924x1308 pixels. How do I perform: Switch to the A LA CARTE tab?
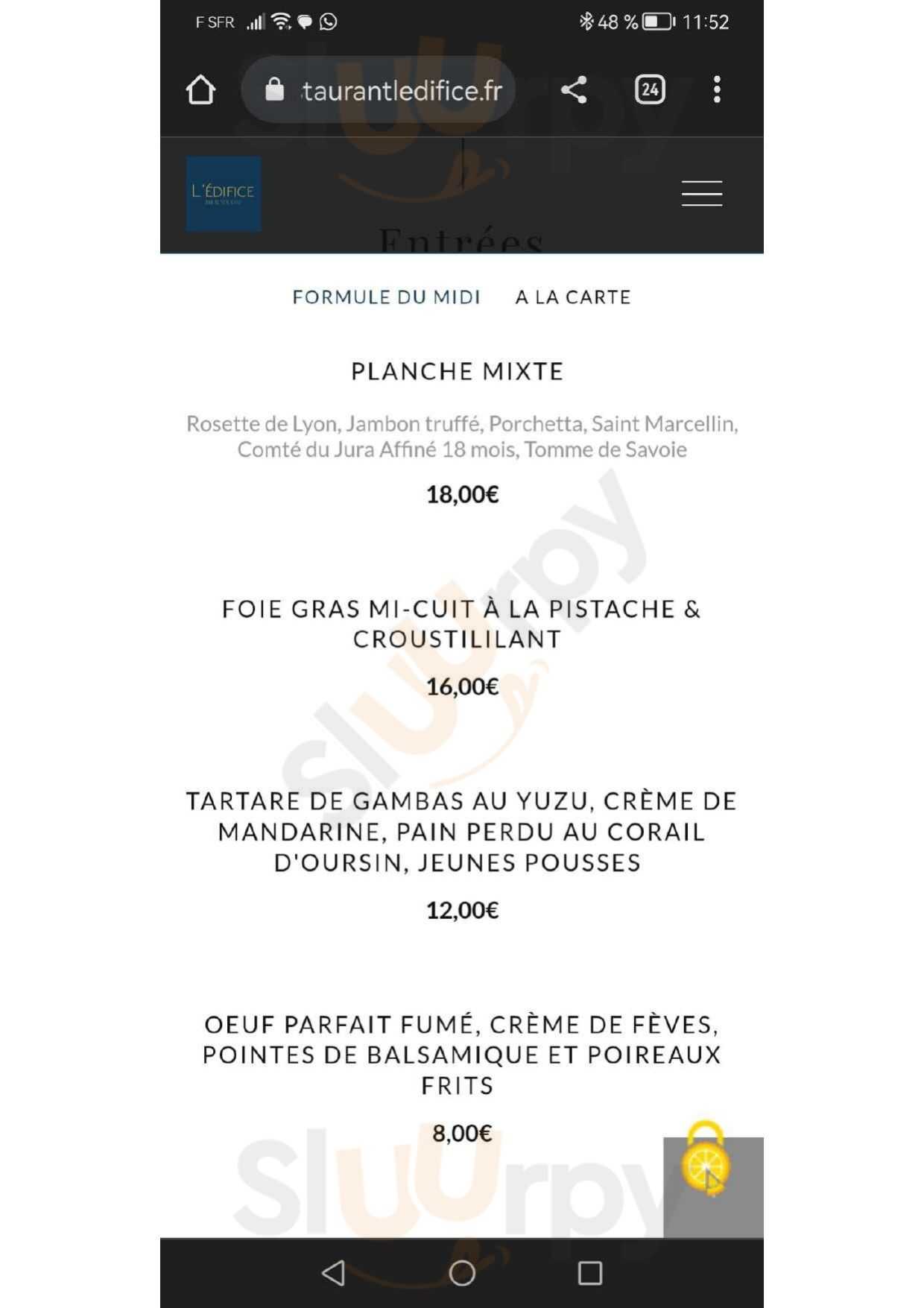(574, 297)
